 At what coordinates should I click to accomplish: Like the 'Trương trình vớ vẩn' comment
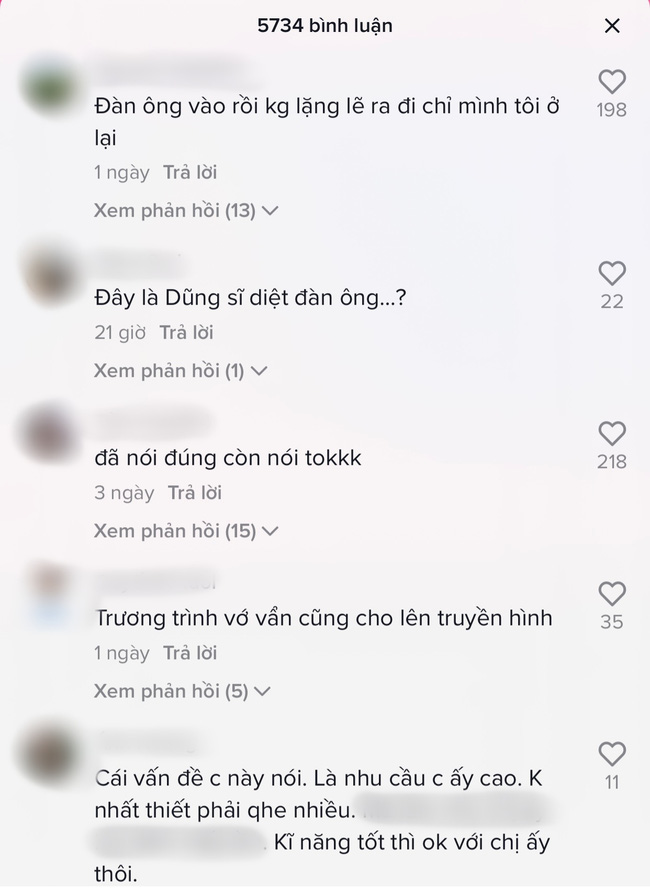611,594
